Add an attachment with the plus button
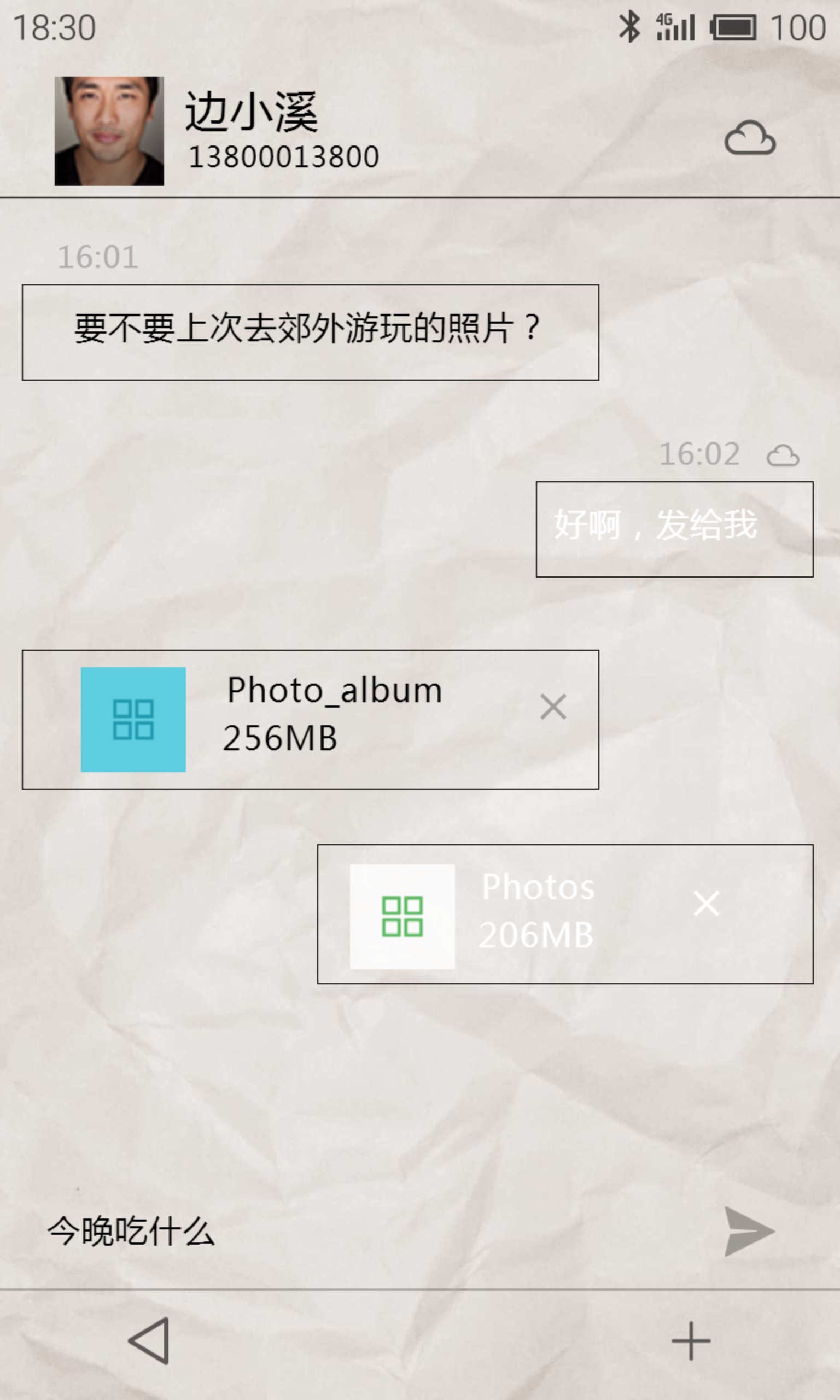Screen dimensions: 840x1400 point(691,1340)
